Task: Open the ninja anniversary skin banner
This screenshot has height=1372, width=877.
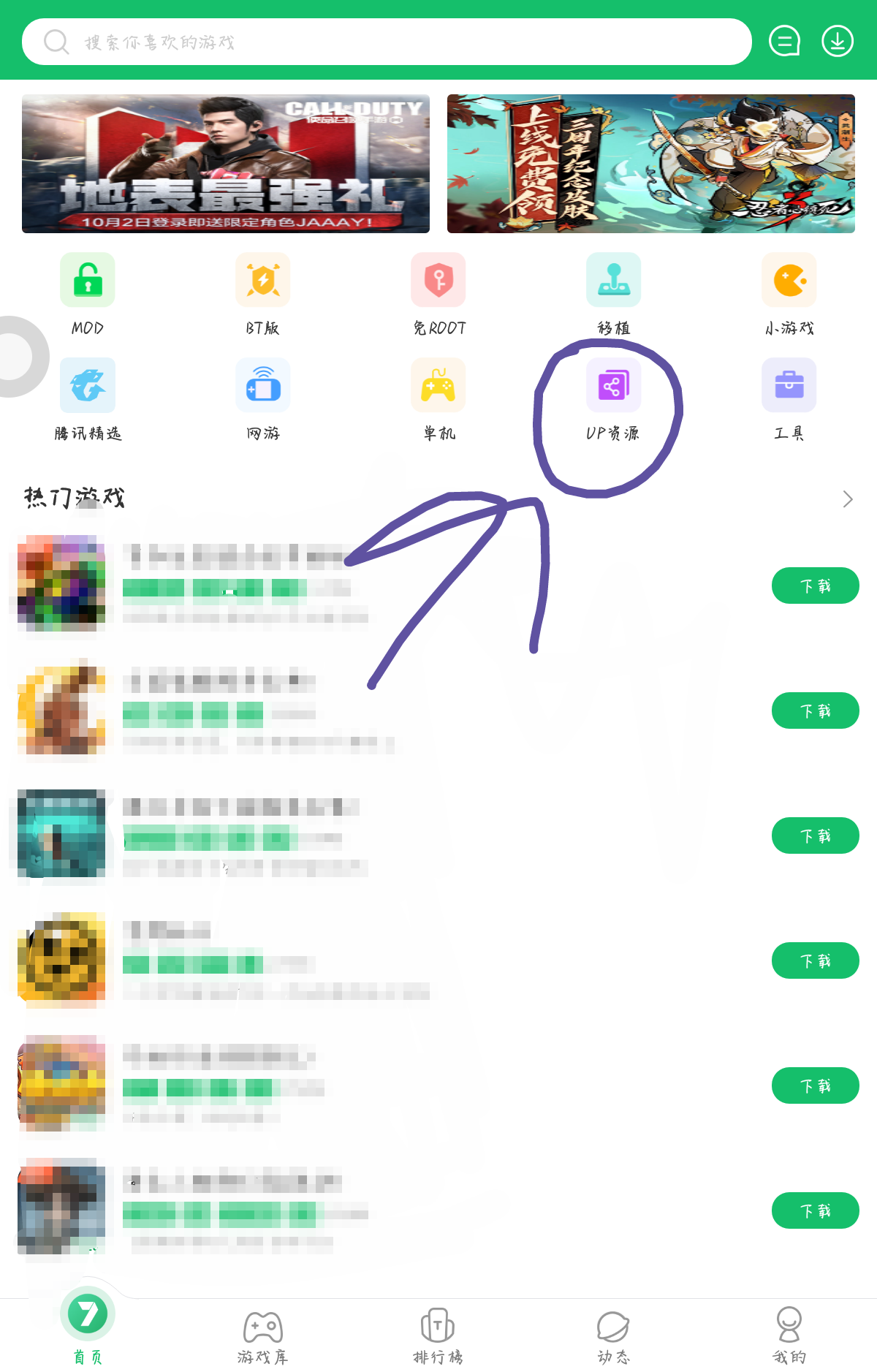Action: (650, 164)
